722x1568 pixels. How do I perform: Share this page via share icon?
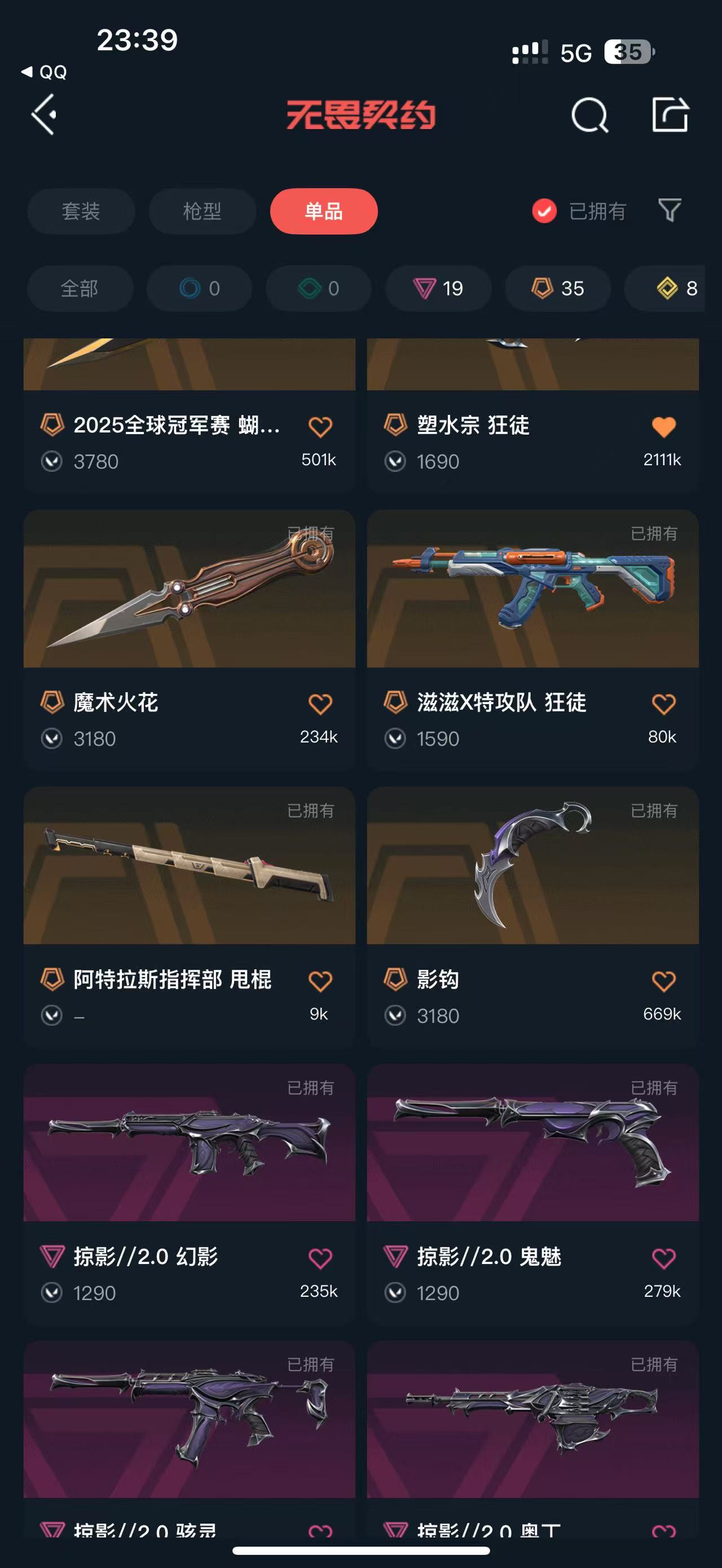(x=670, y=114)
